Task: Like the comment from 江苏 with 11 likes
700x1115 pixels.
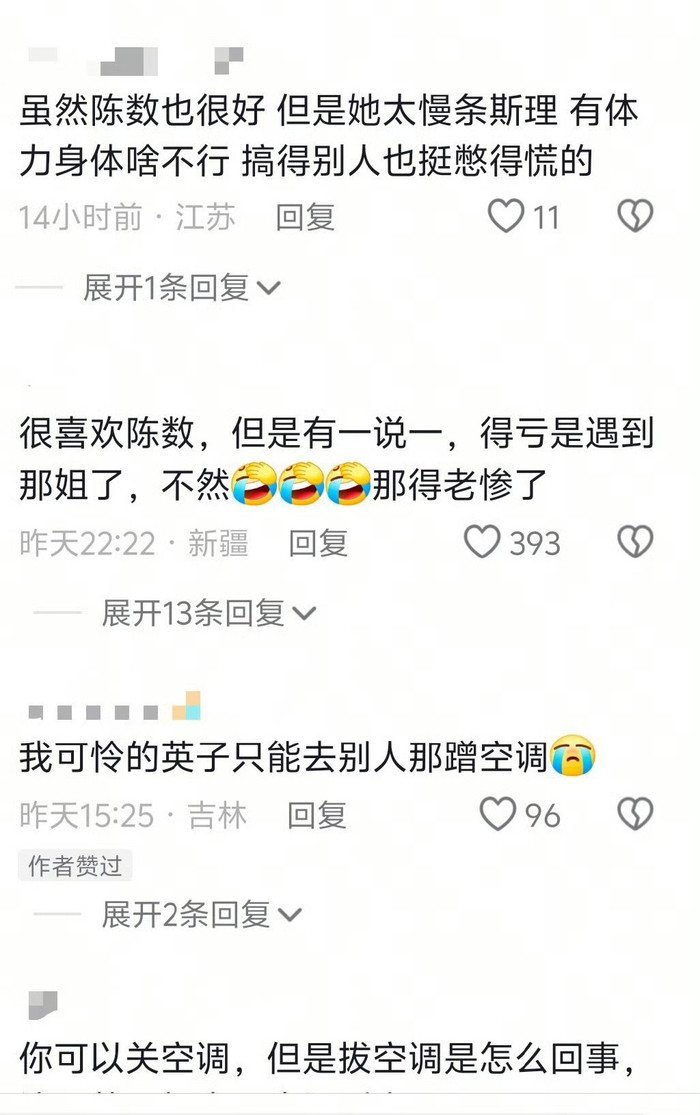Action: pos(506,215)
